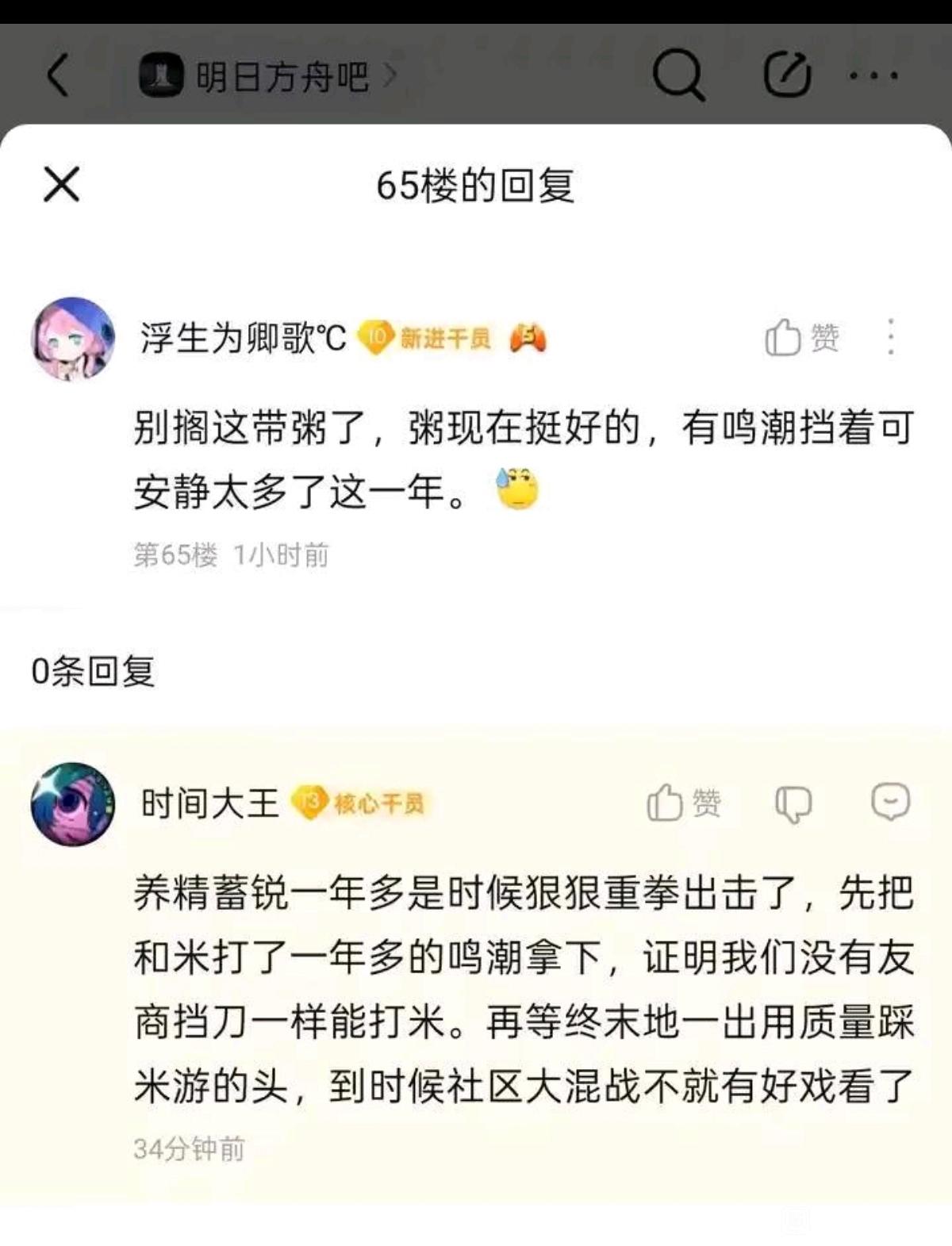Close the 65楼 reply panel
This screenshot has width=952, height=1246.
click(x=61, y=185)
